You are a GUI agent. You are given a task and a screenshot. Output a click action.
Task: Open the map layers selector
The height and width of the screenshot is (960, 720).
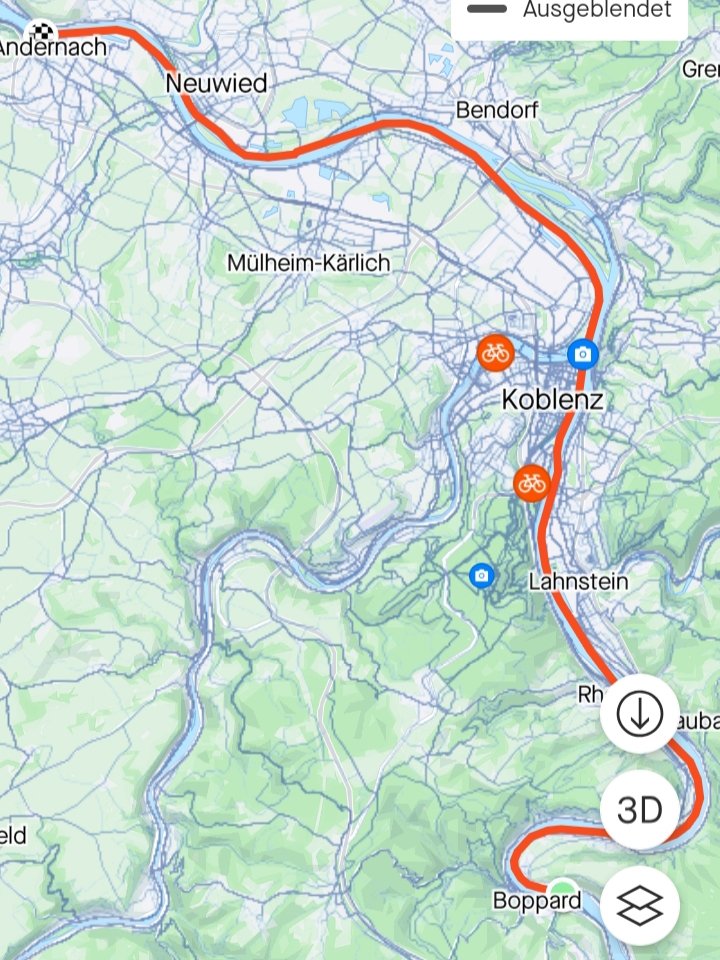(640, 905)
